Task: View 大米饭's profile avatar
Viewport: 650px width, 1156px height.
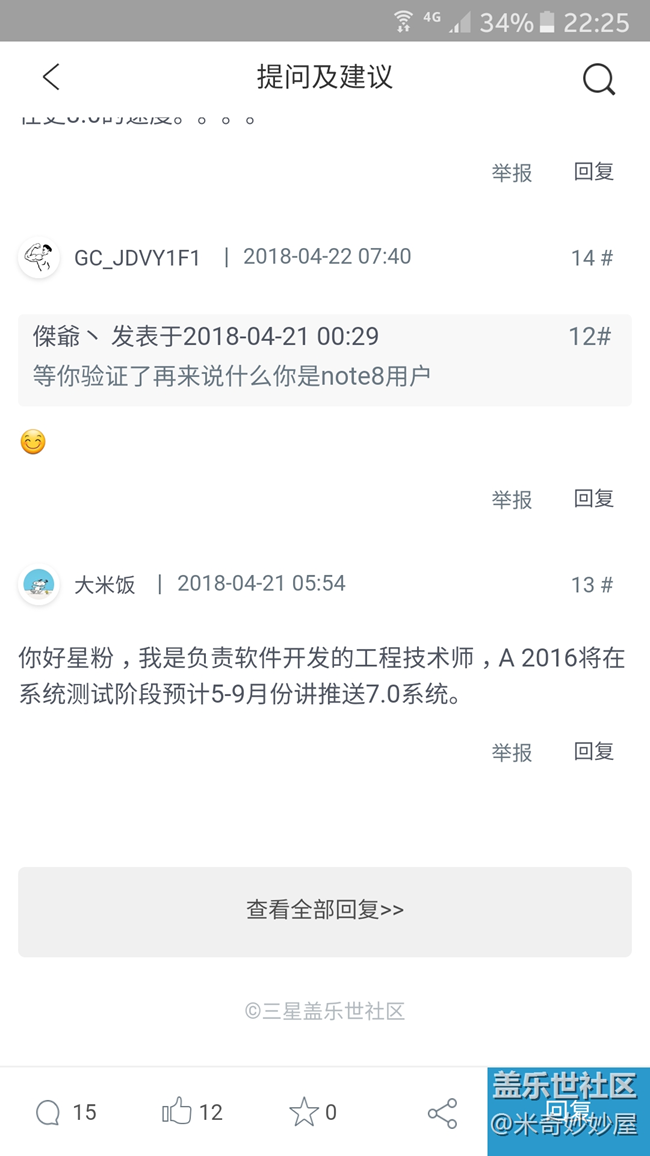Action: (39, 584)
